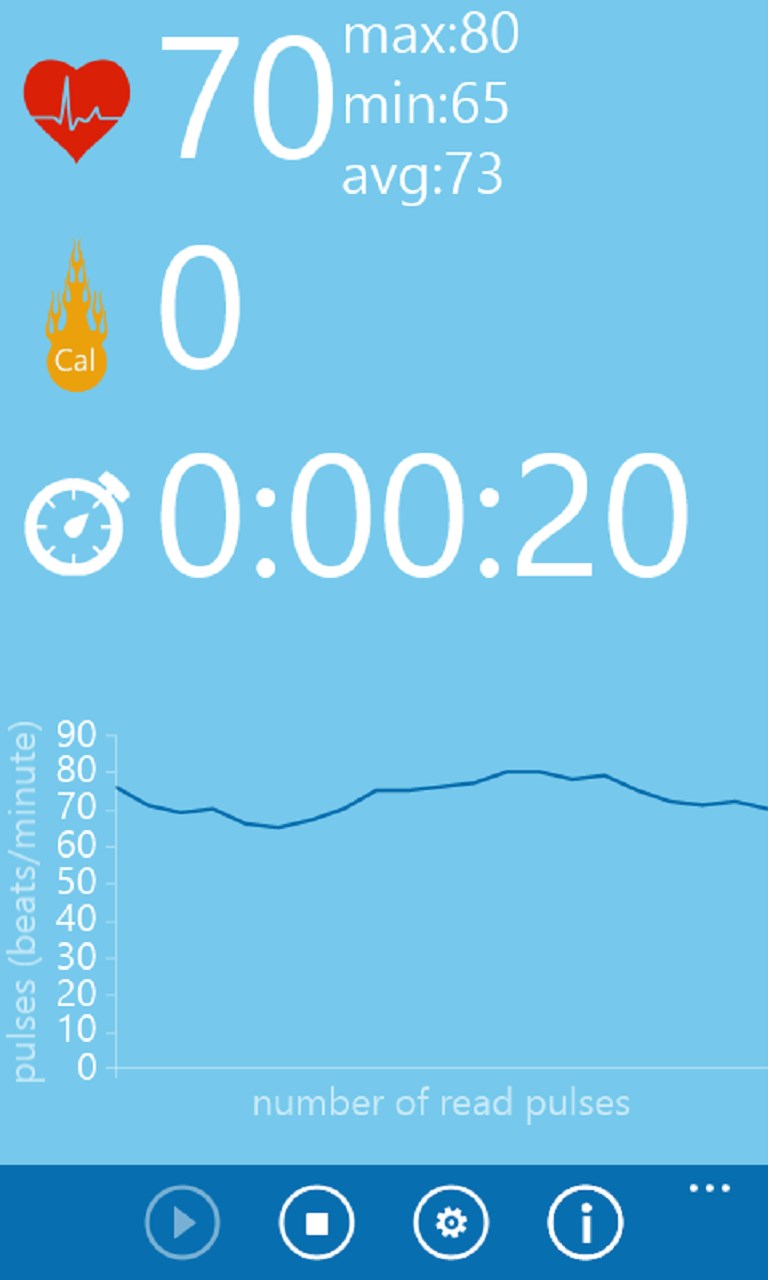
Task: Click the stopwatch timer icon
Action: pos(76,518)
